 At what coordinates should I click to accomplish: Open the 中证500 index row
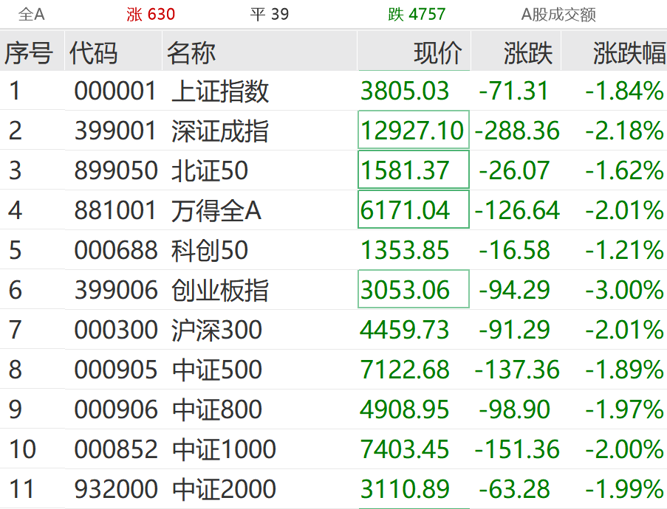pos(216,369)
